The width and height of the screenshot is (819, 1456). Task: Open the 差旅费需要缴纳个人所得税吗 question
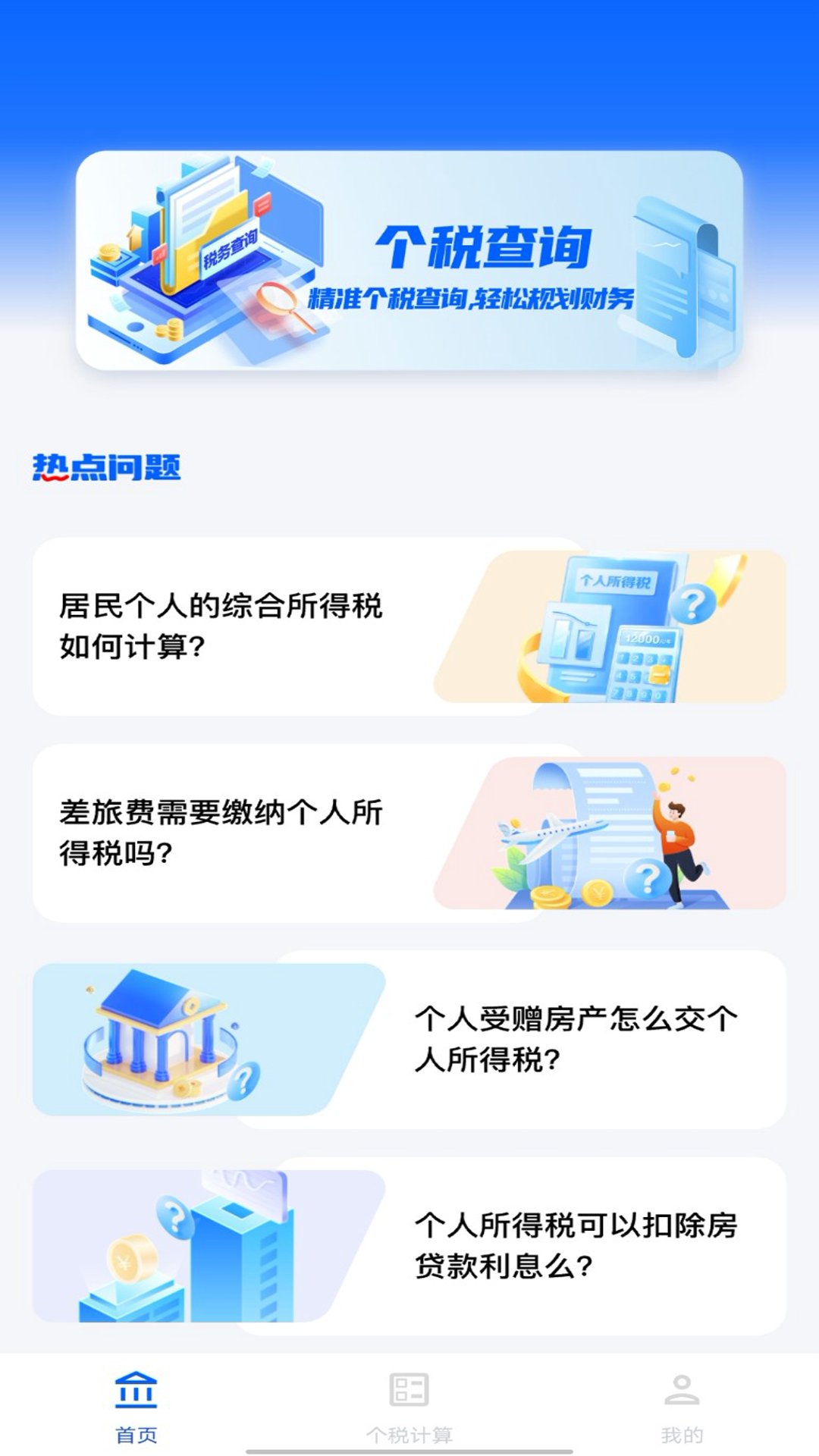coord(409,833)
